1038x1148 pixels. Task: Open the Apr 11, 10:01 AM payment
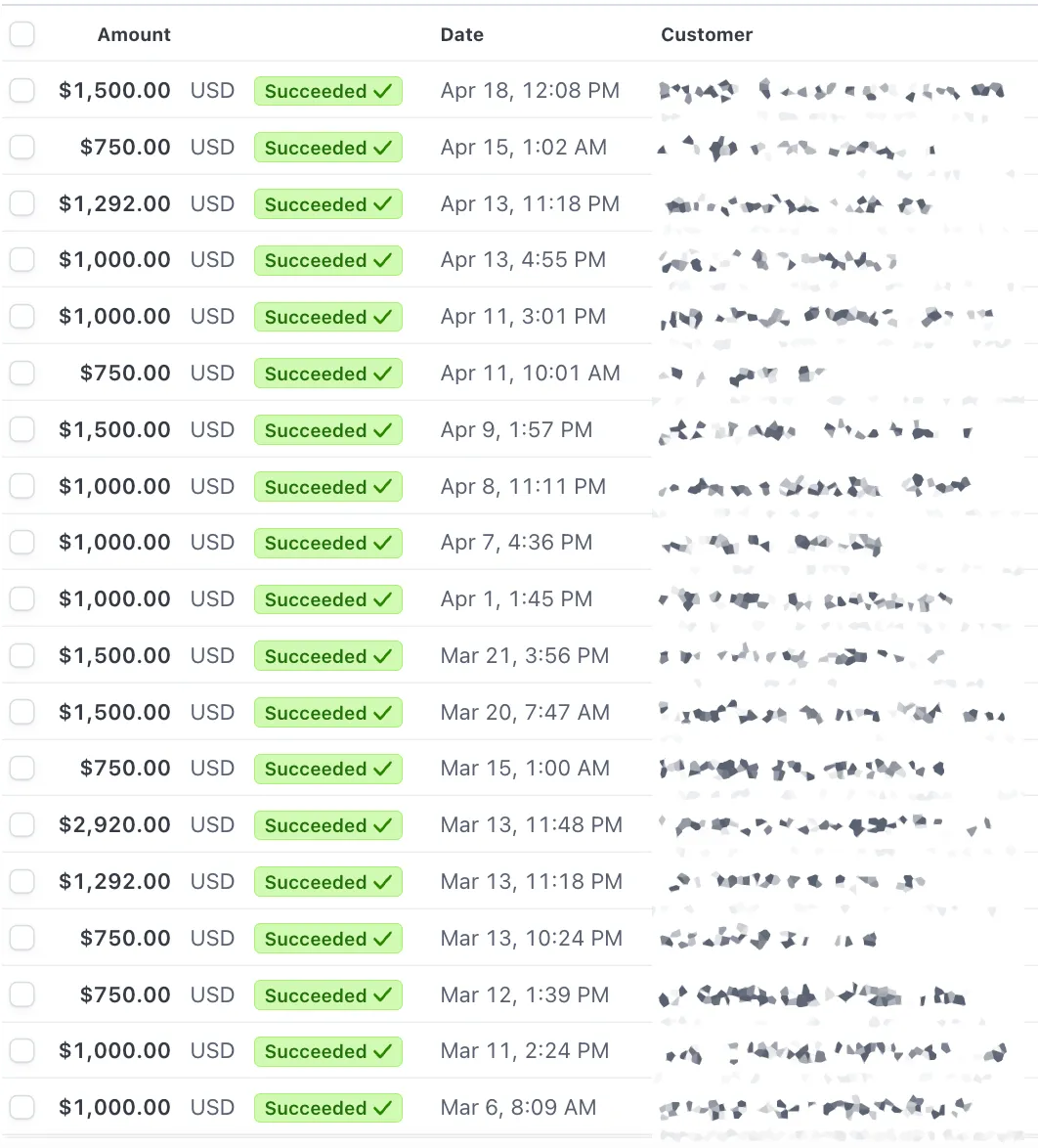pos(519,373)
